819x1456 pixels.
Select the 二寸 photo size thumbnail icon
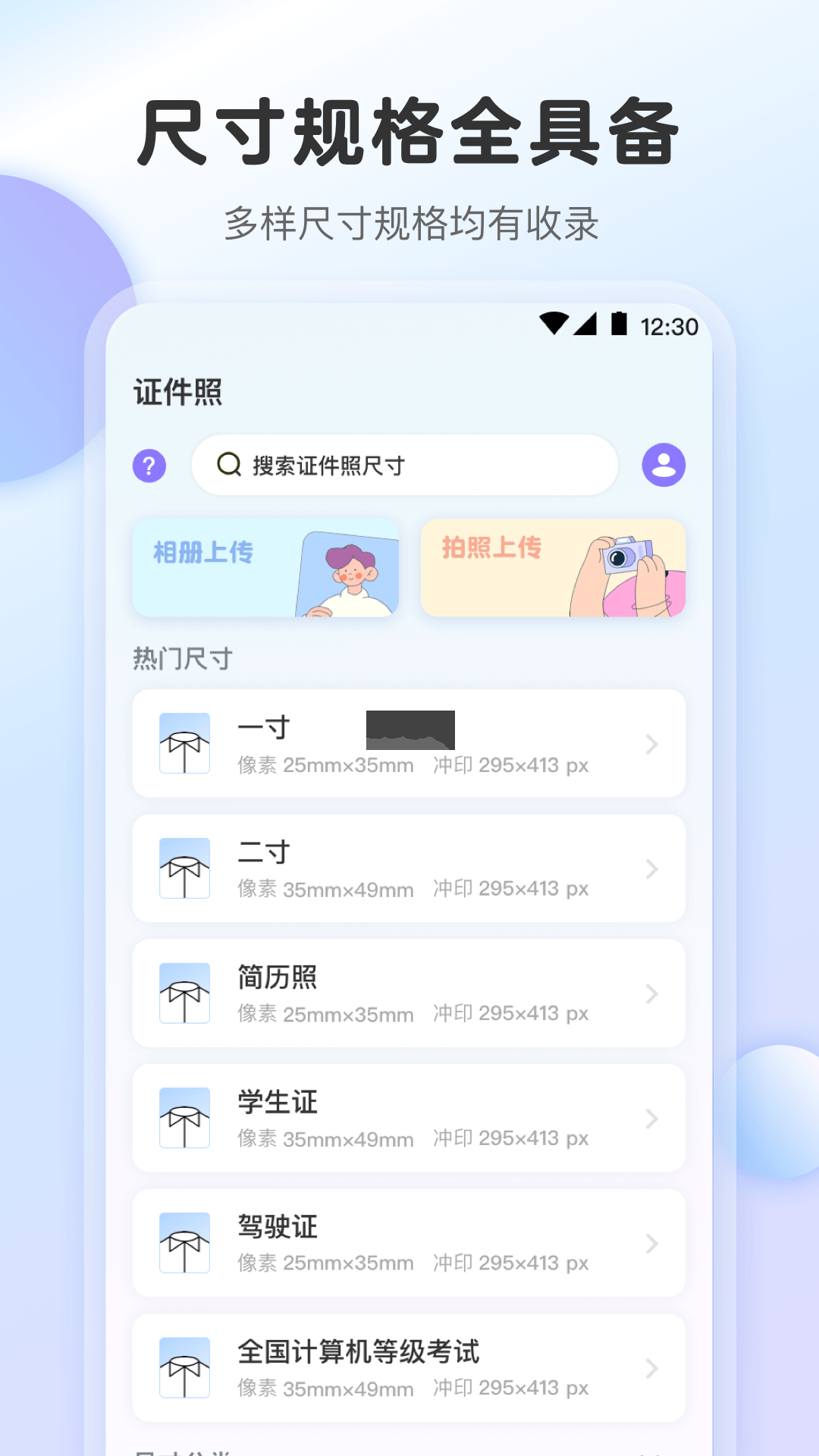tap(184, 869)
